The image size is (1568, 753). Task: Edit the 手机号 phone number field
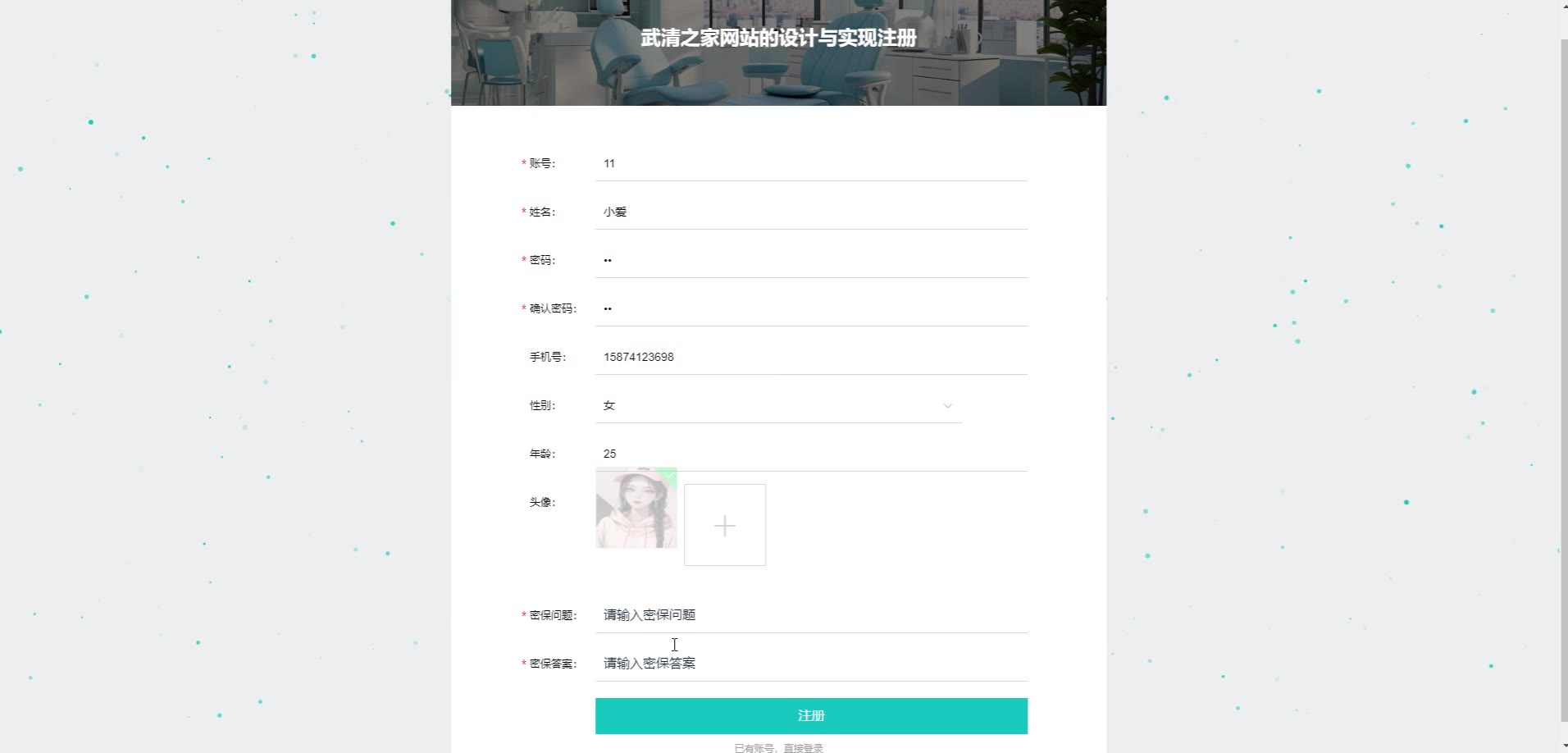810,357
